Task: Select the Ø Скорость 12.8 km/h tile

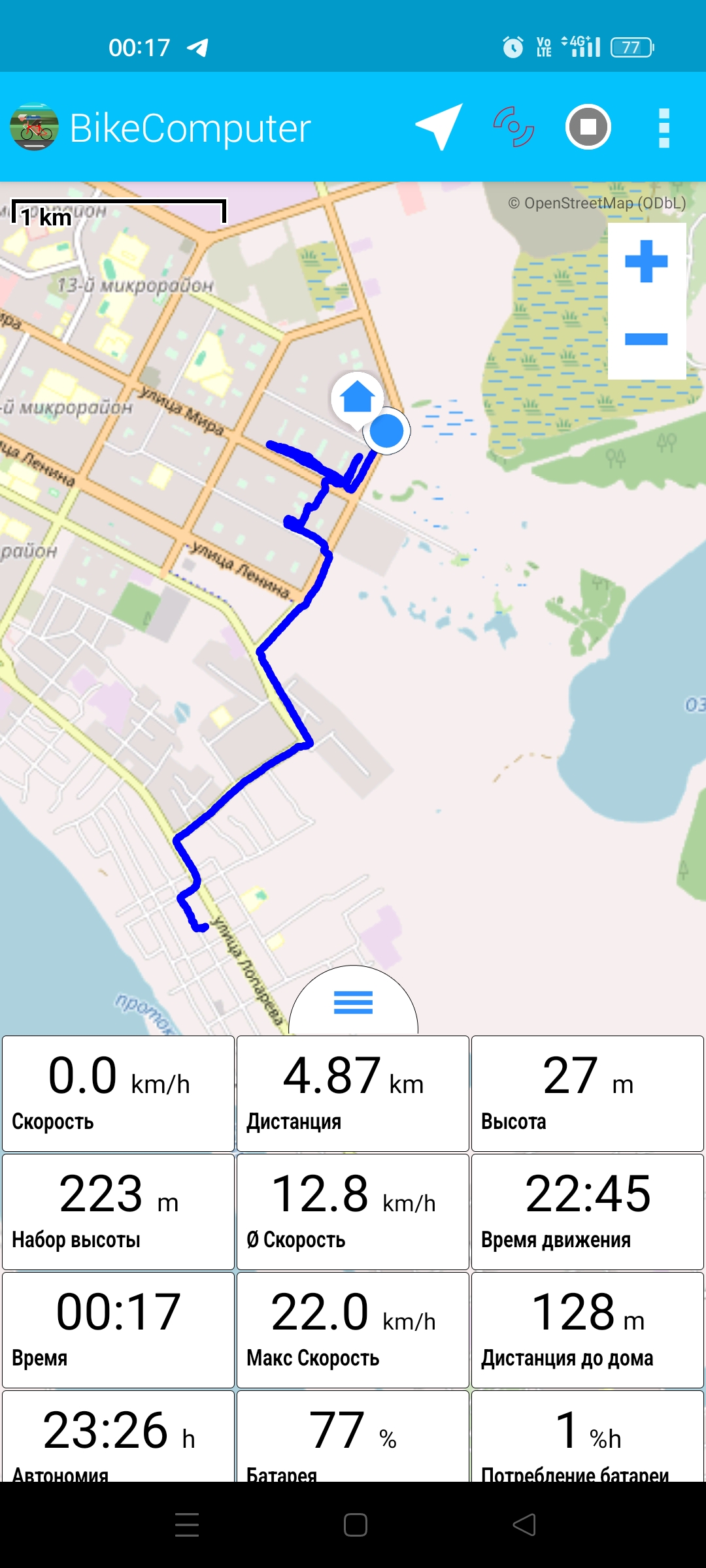Action: (x=353, y=1212)
